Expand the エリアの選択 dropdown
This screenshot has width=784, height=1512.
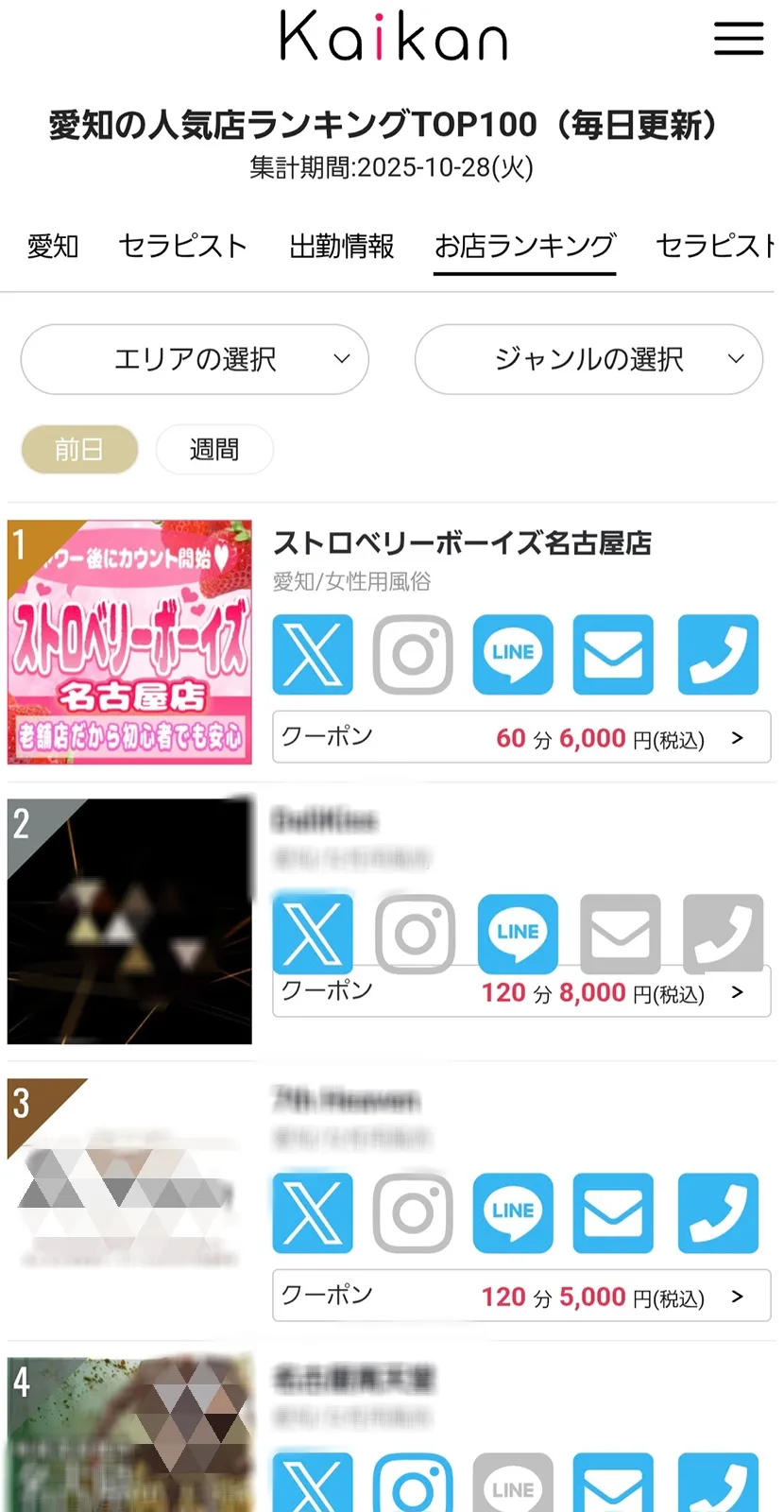pos(195,359)
